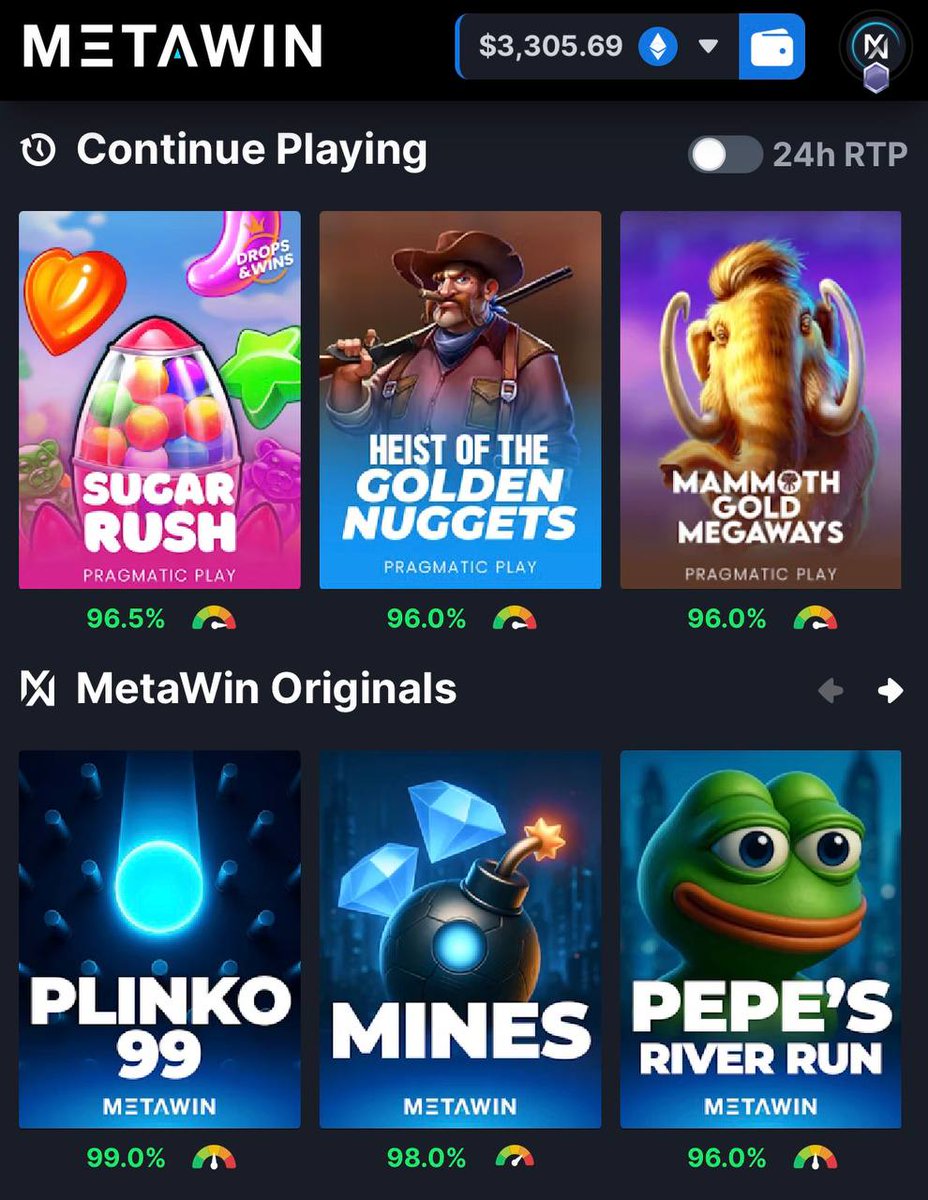Tap the MetaWin logo to go home
This screenshot has width=928, height=1200.
point(172,46)
